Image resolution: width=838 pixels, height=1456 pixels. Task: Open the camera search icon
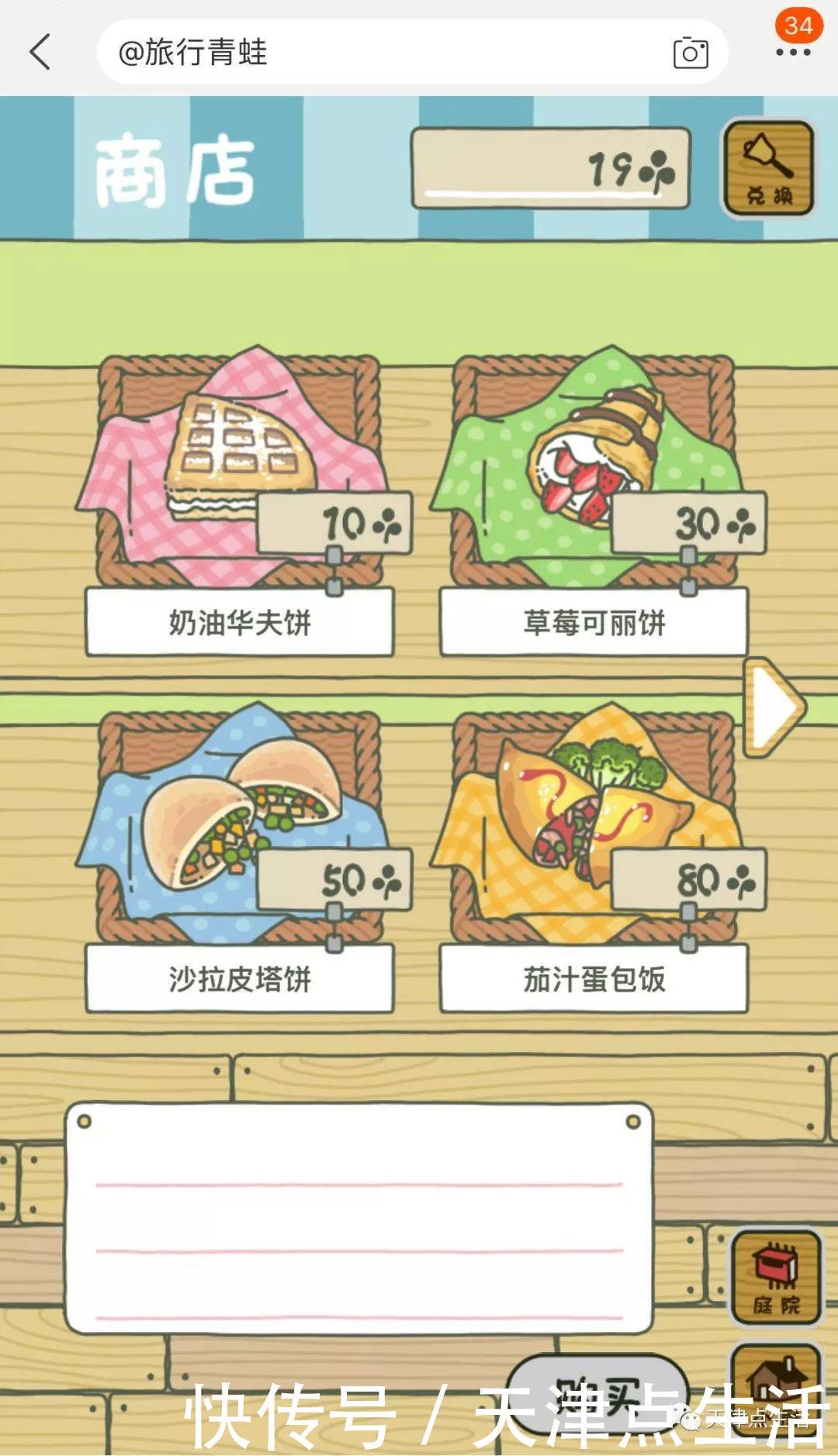(x=690, y=53)
